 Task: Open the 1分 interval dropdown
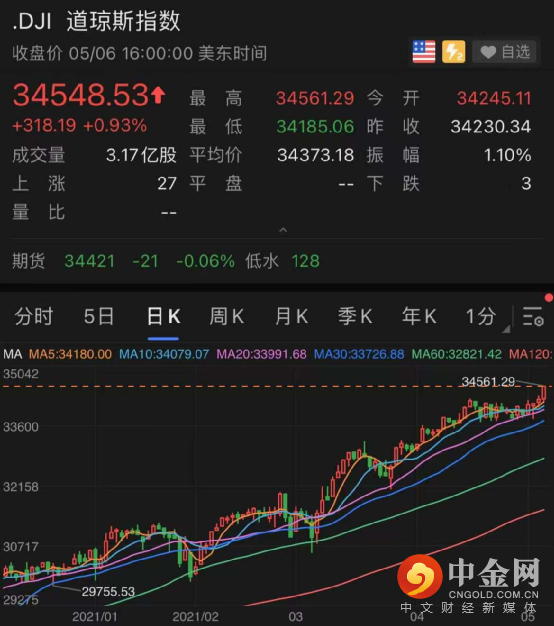[x=486, y=317]
